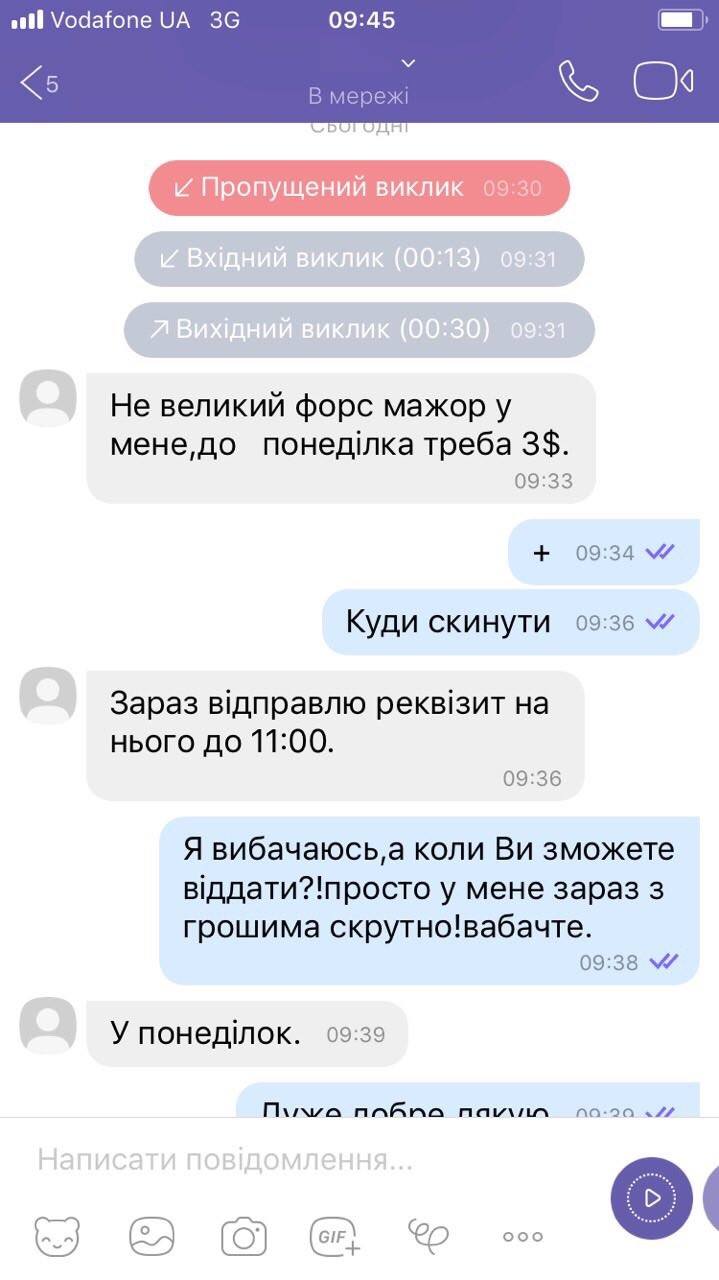
Task: Tap the missed call at 09:30
Action: [359, 188]
